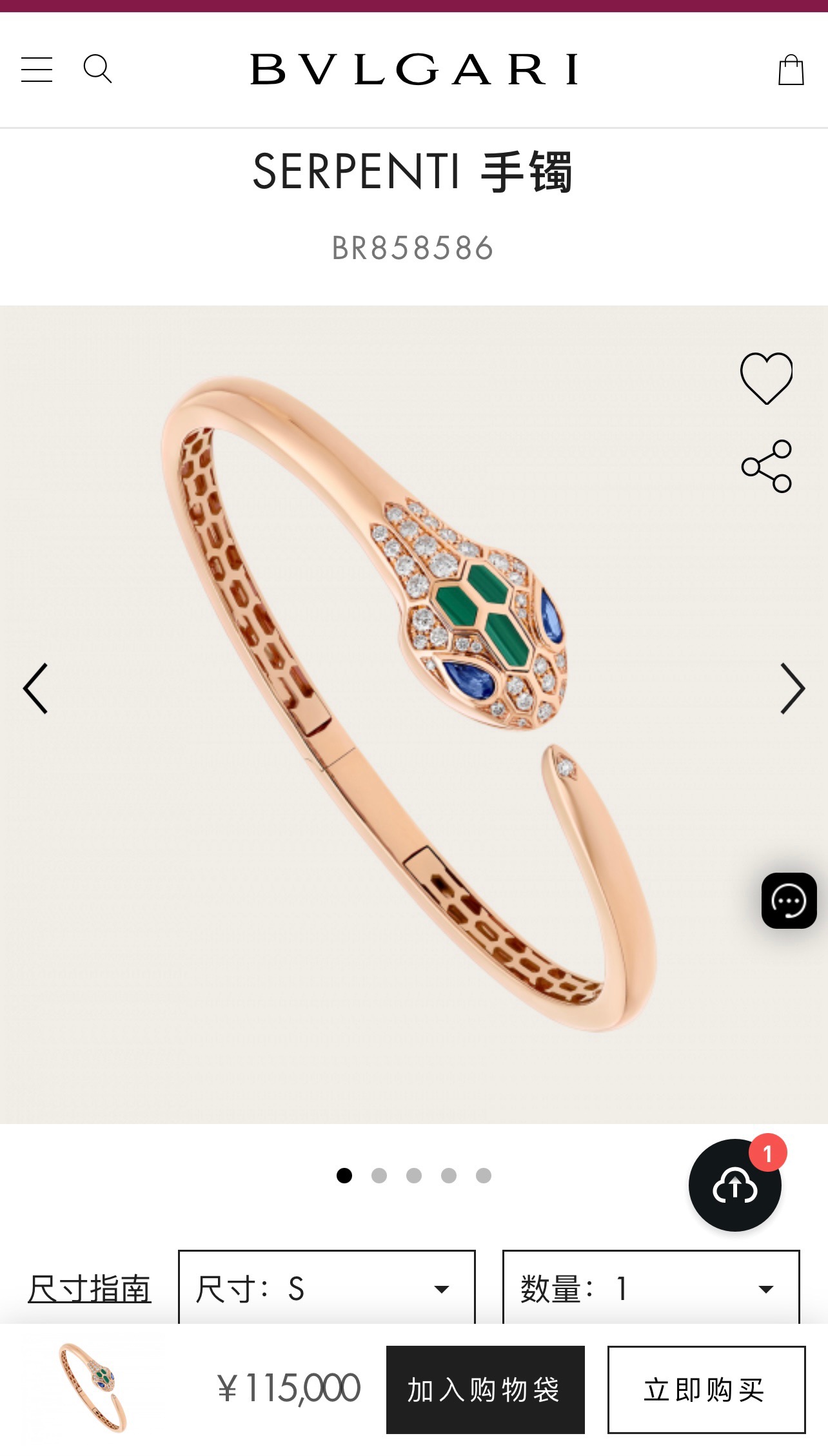The image size is (828, 1456).
Task: Tap 立即购买 to buy now
Action: point(706,1390)
